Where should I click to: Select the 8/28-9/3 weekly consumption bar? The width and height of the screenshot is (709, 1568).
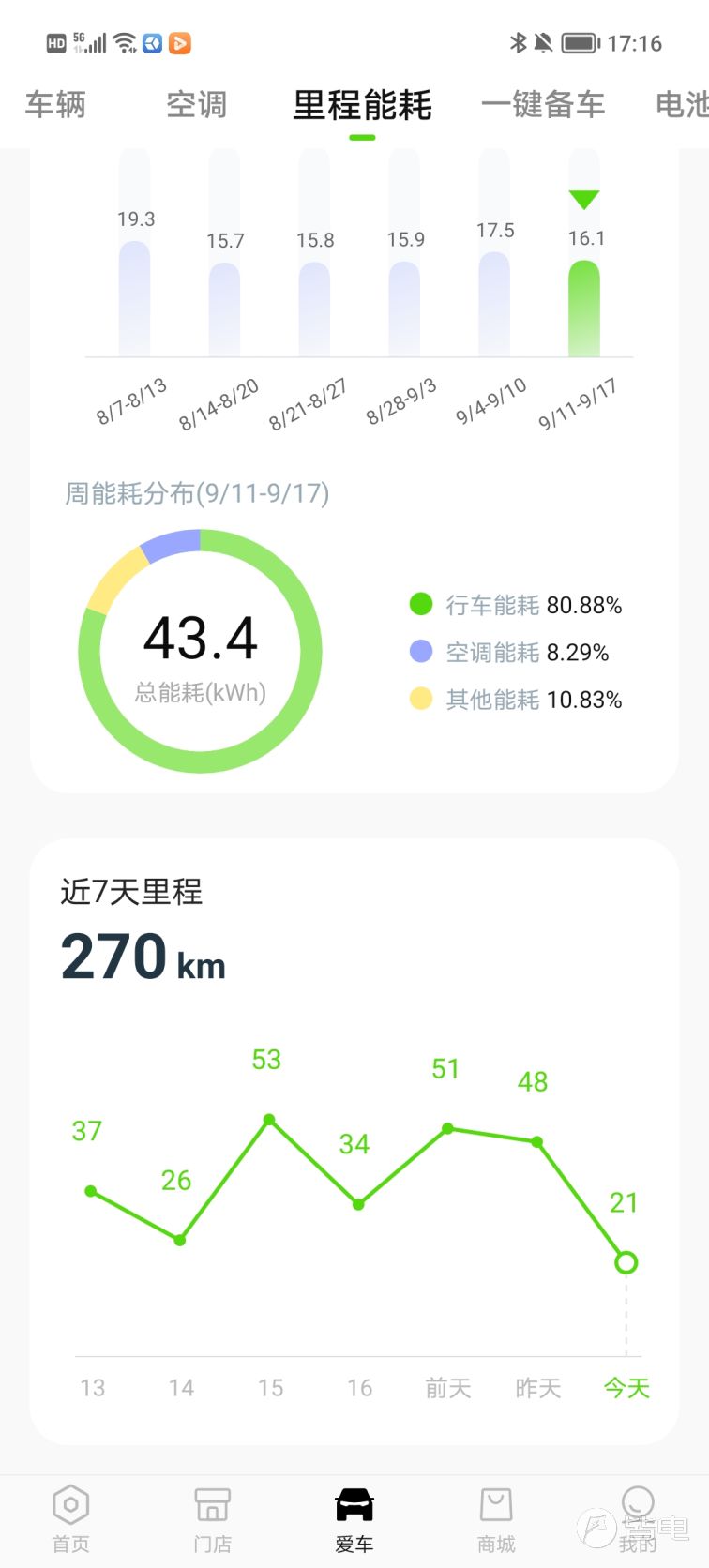point(404,309)
